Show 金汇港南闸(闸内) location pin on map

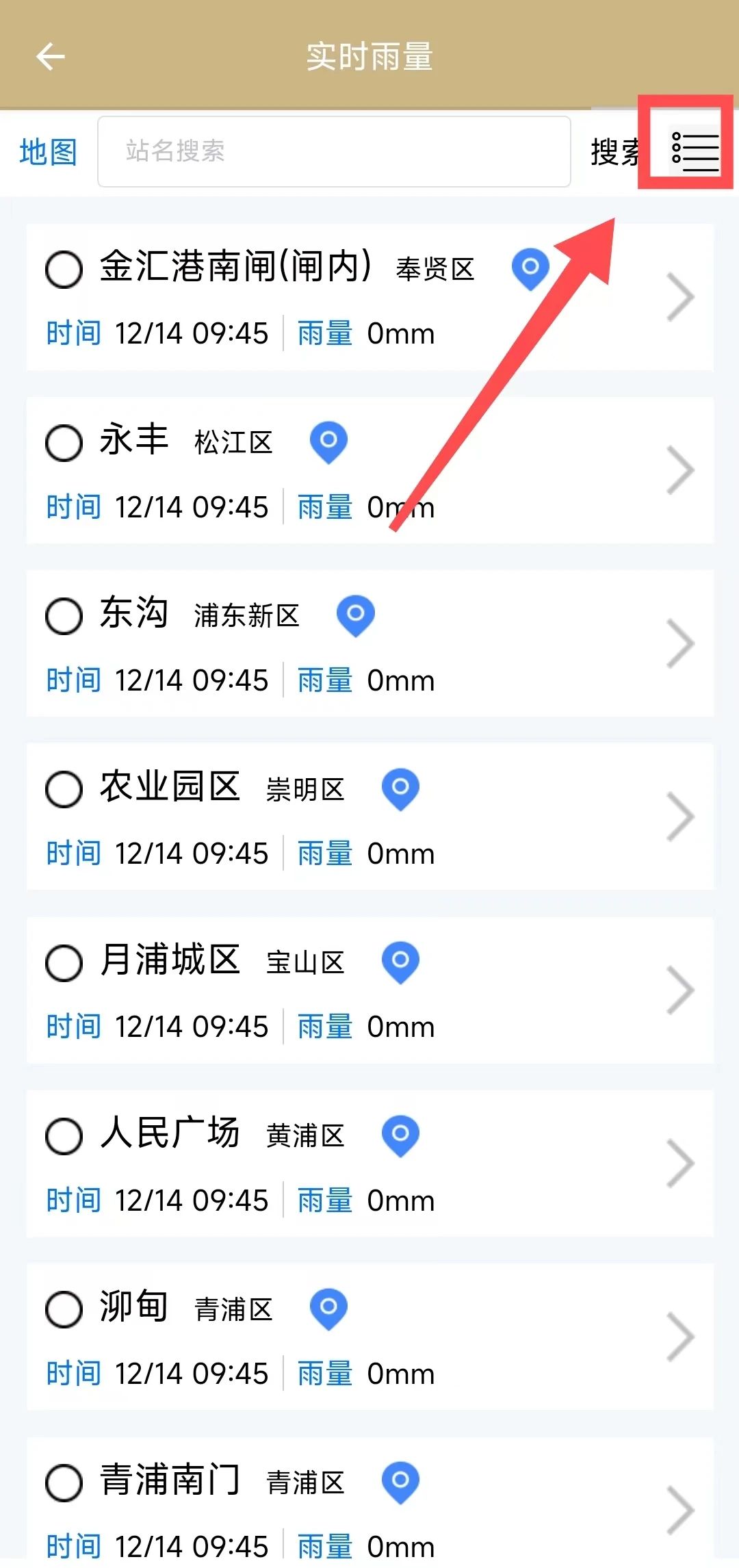pyautogui.click(x=530, y=268)
